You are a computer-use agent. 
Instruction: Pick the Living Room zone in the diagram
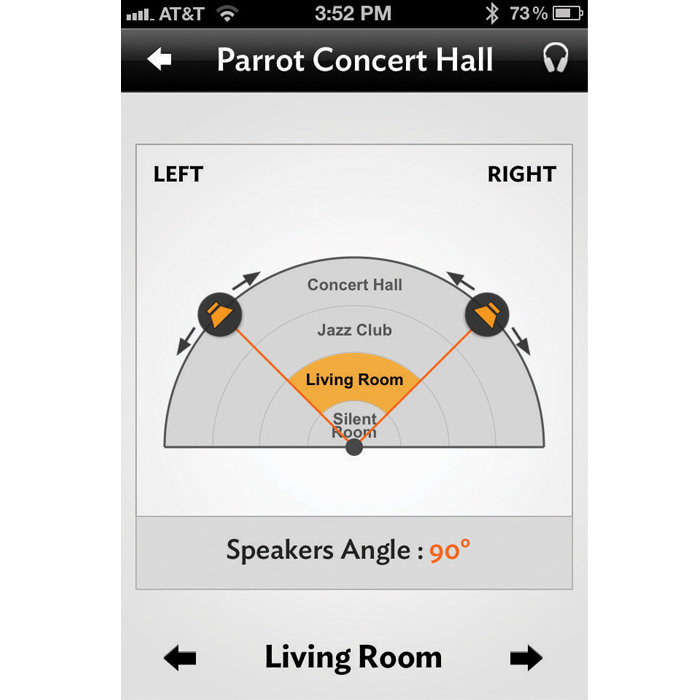(354, 379)
